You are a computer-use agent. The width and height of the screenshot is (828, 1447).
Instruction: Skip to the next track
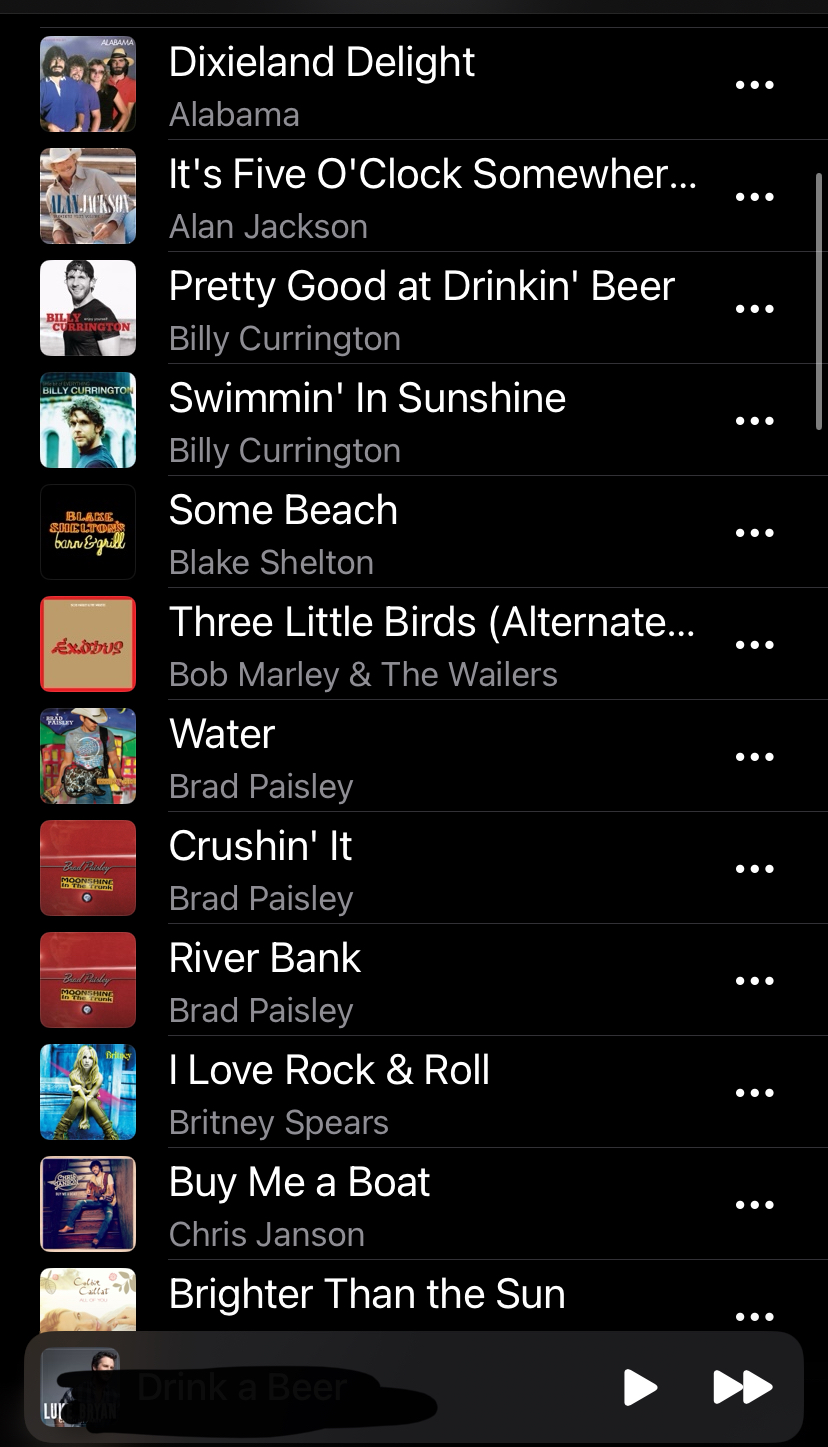point(742,1387)
